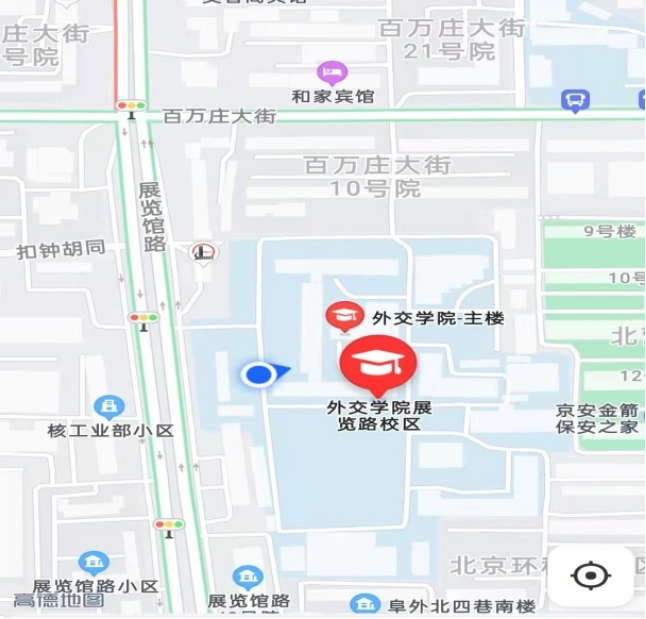This screenshot has height=619, width=646.
Task: Select the 展览馆路小区 residential marker
Action: [x=94, y=563]
